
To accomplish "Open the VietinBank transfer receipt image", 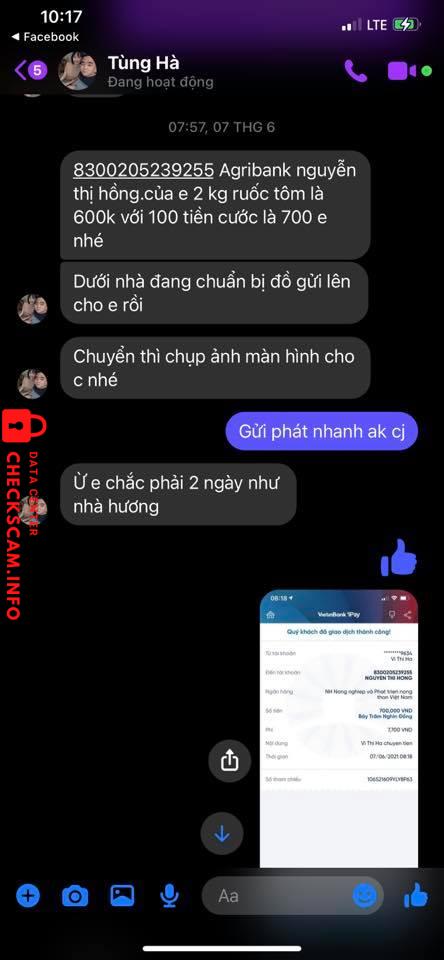I will [x=339, y=729].
